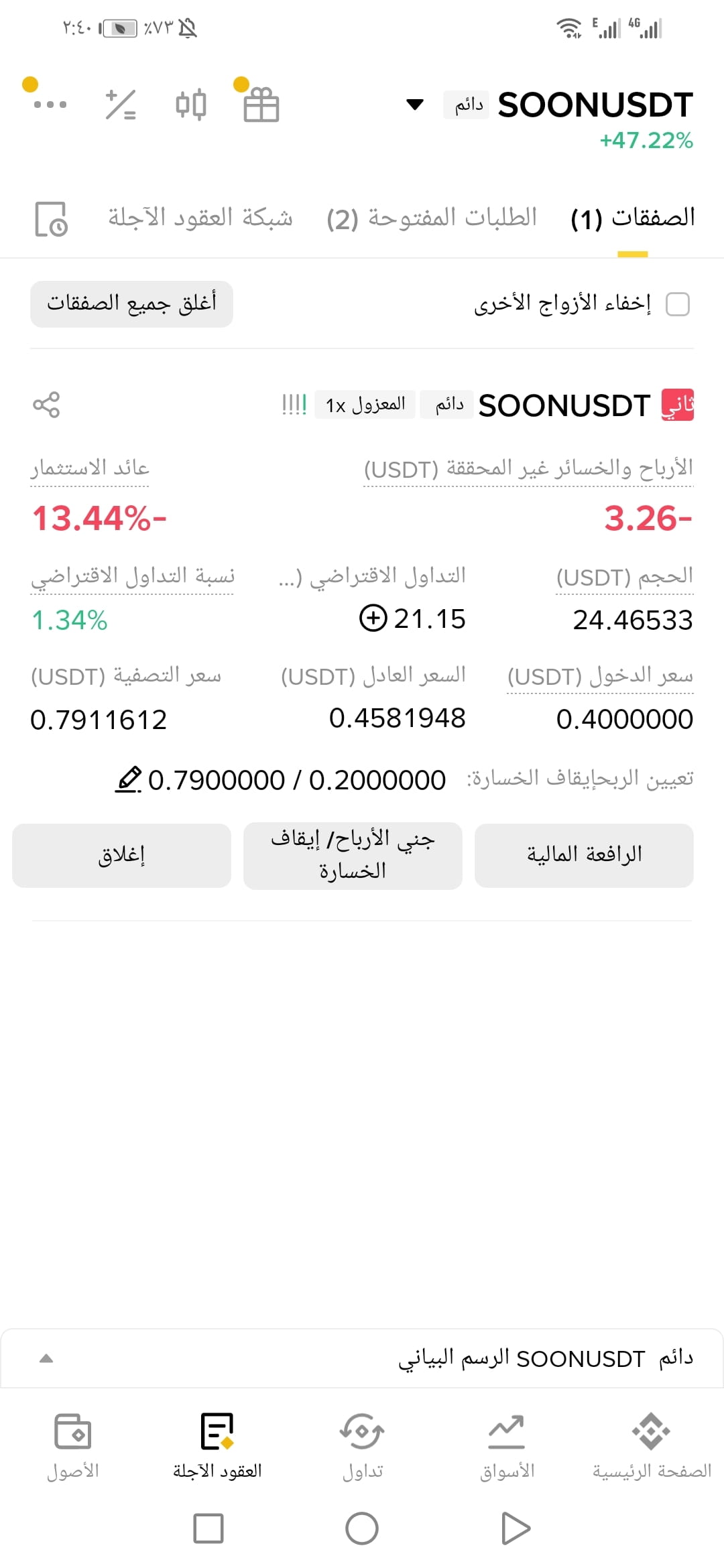Open the futures calculator icon
724x1568 pixels.
(x=121, y=105)
